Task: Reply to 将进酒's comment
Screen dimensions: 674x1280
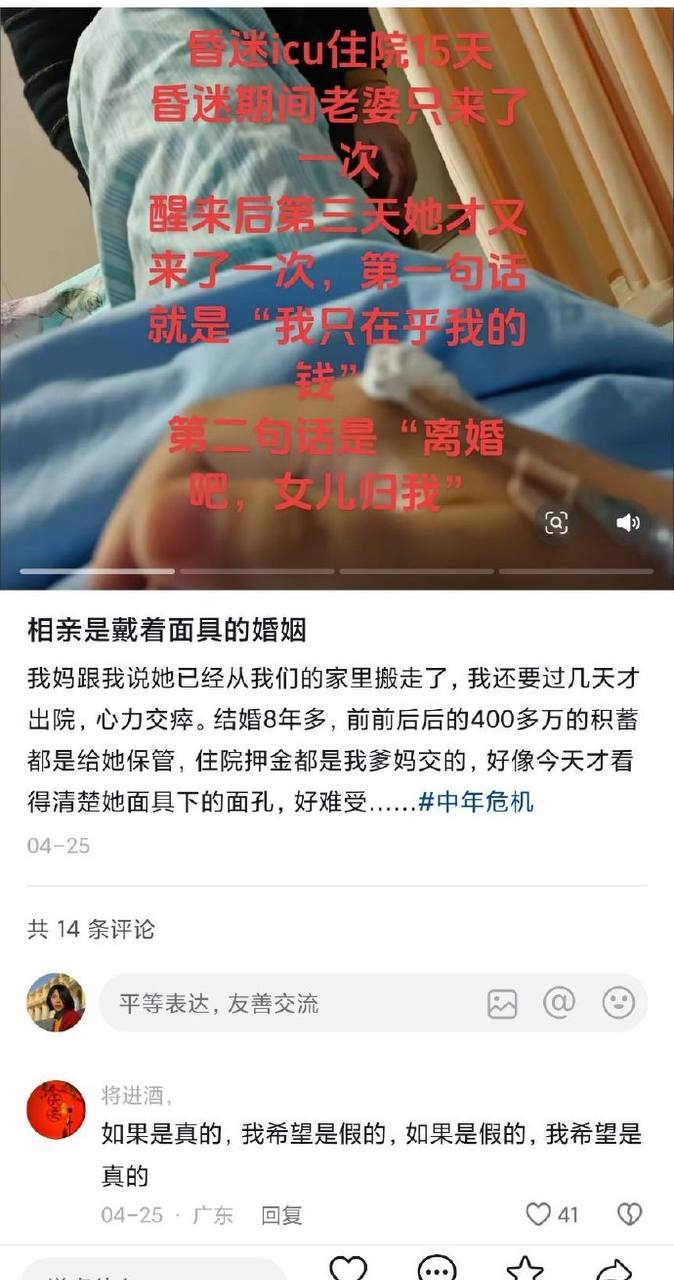Action: coord(282,1215)
